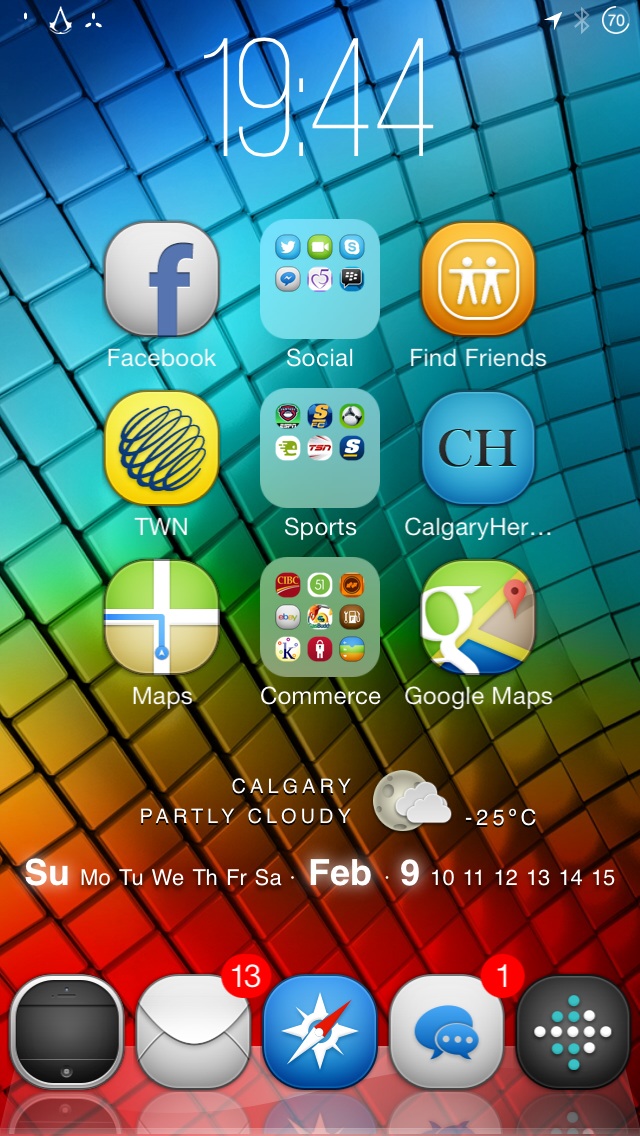Open the Fitbit app in dock
640x1136 pixels.
click(573, 1032)
